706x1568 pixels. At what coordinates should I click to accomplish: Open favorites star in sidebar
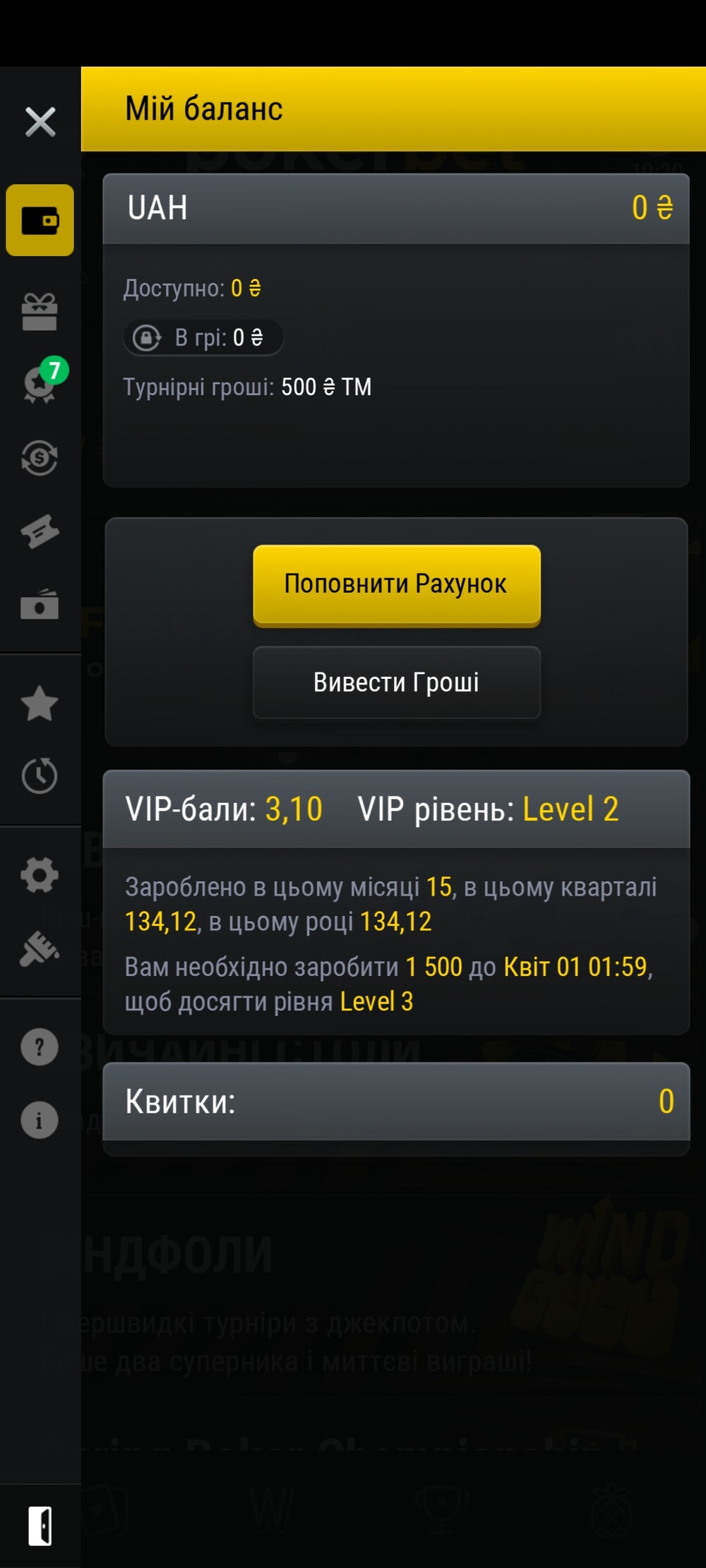click(x=40, y=704)
